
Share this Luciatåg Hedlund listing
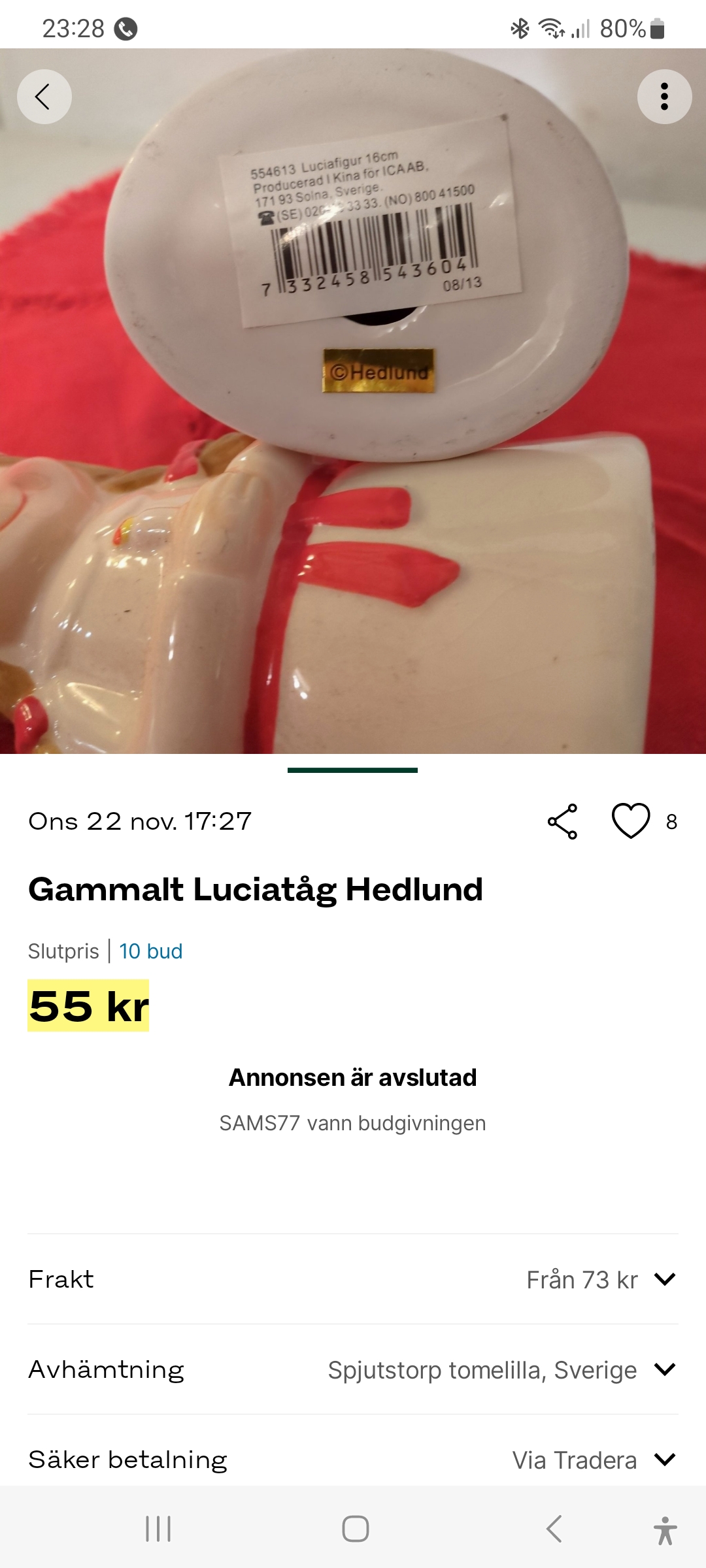(x=562, y=821)
